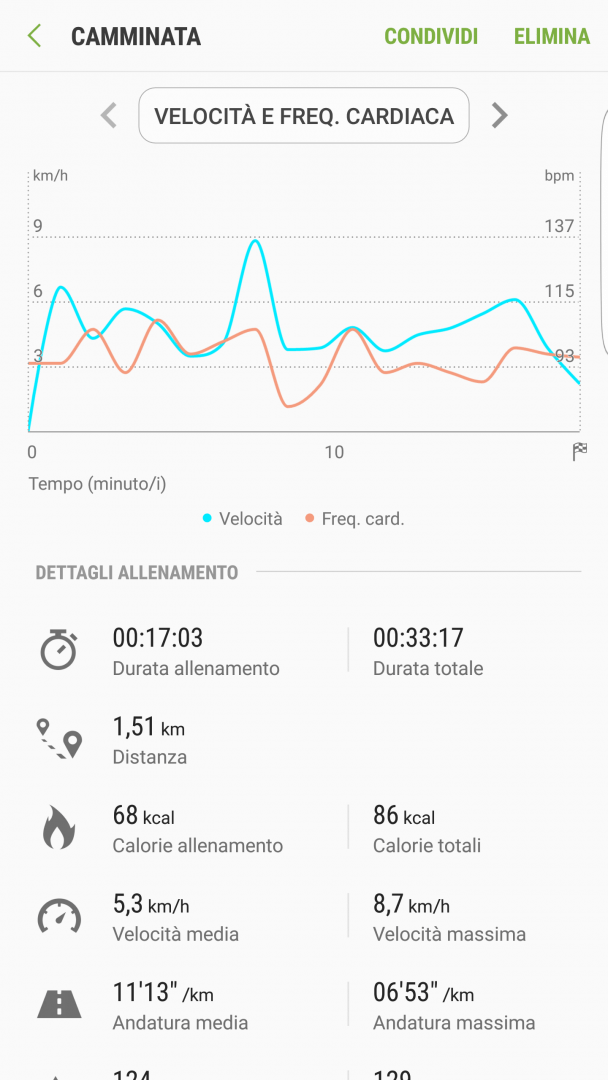Open the Velocità e freq. cardiaca chart selector

(x=304, y=116)
